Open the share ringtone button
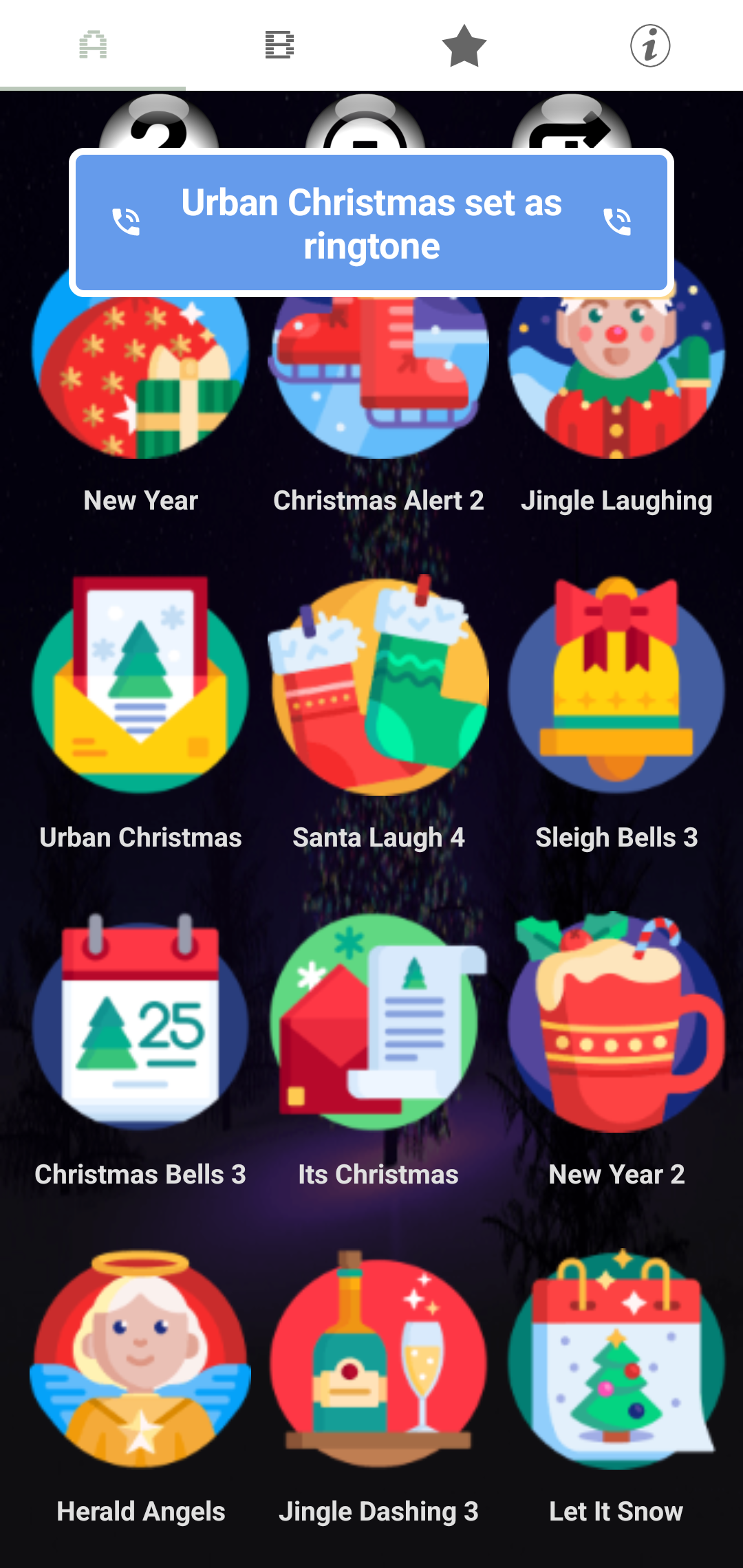This screenshot has width=743, height=1568. pos(571,134)
